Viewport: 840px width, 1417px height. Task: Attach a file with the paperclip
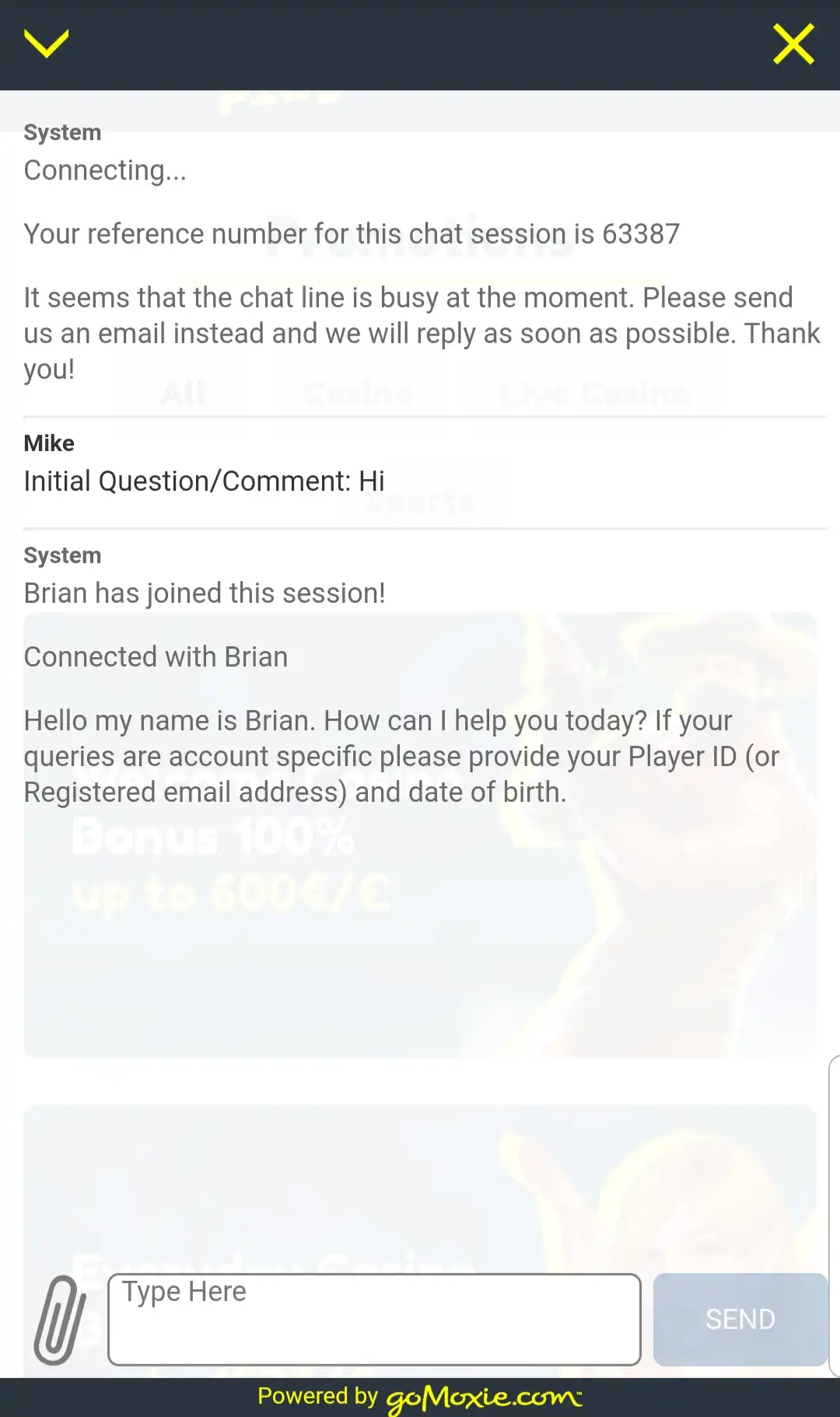[60, 1320]
